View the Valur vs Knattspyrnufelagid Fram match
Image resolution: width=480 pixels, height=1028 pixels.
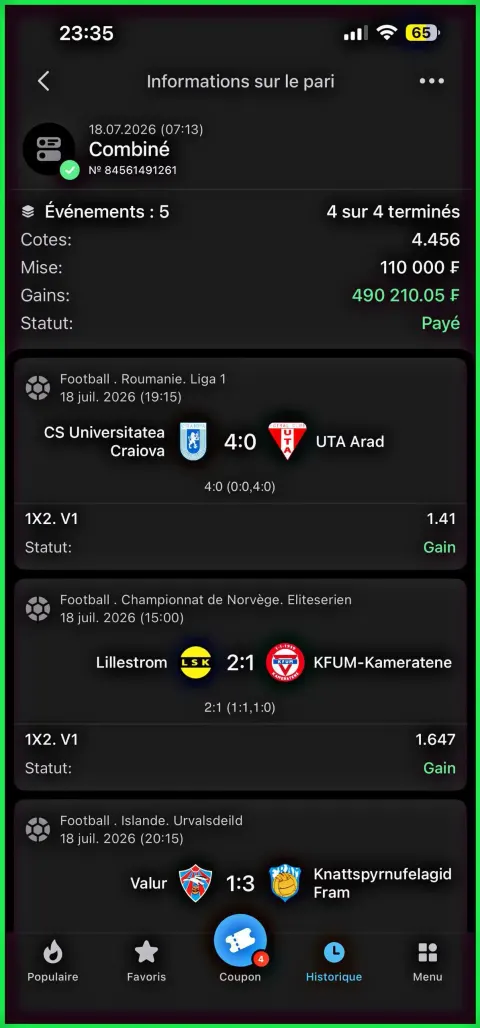(x=240, y=865)
